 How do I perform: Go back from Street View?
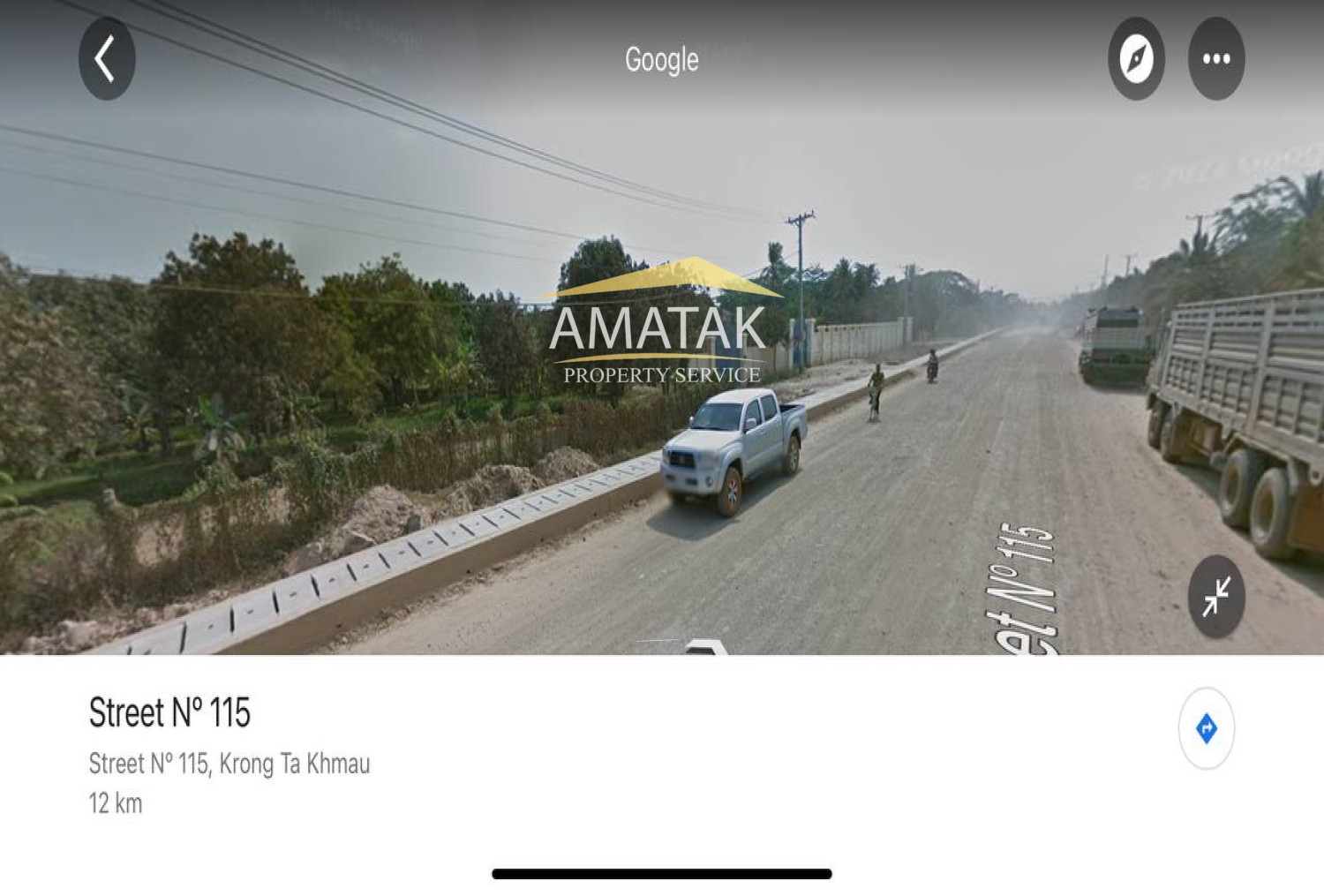tap(107, 59)
